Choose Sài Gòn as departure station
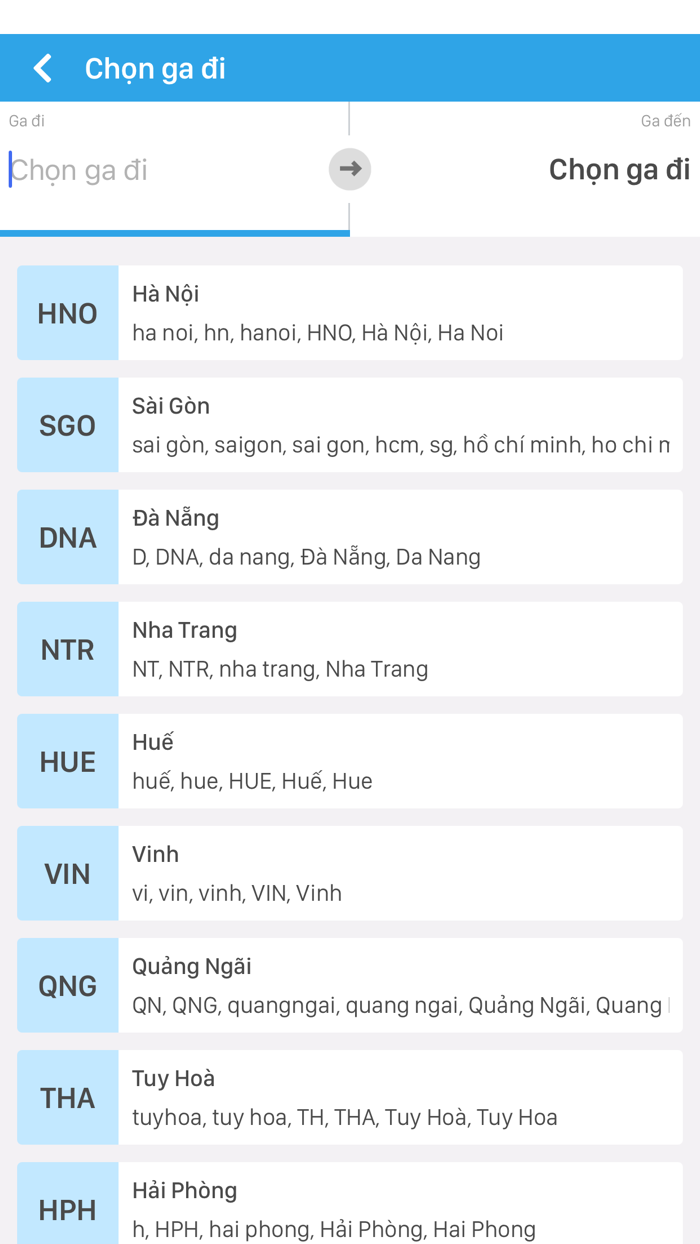This screenshot has width=700, height=1244. 350,425
